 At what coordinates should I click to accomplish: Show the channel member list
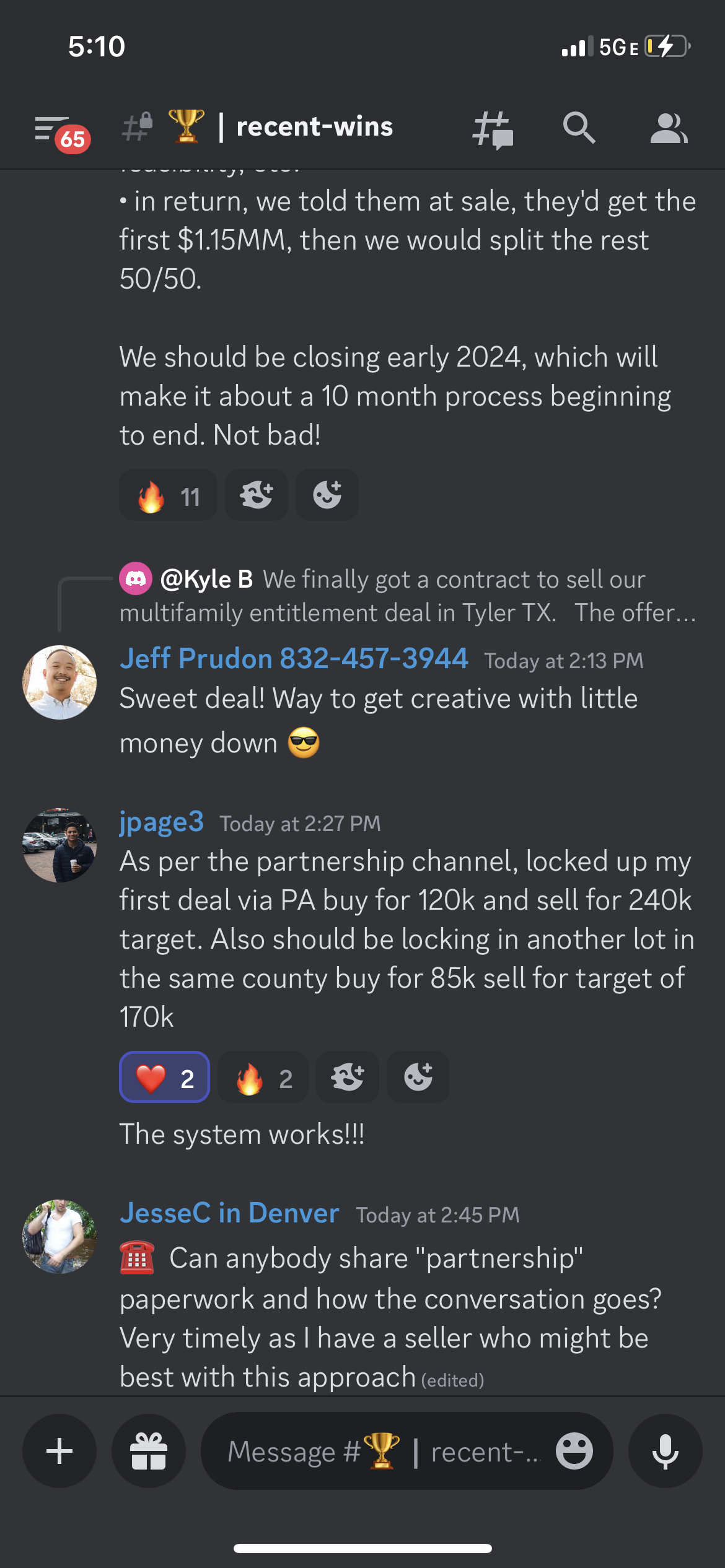tap(668, 128)
